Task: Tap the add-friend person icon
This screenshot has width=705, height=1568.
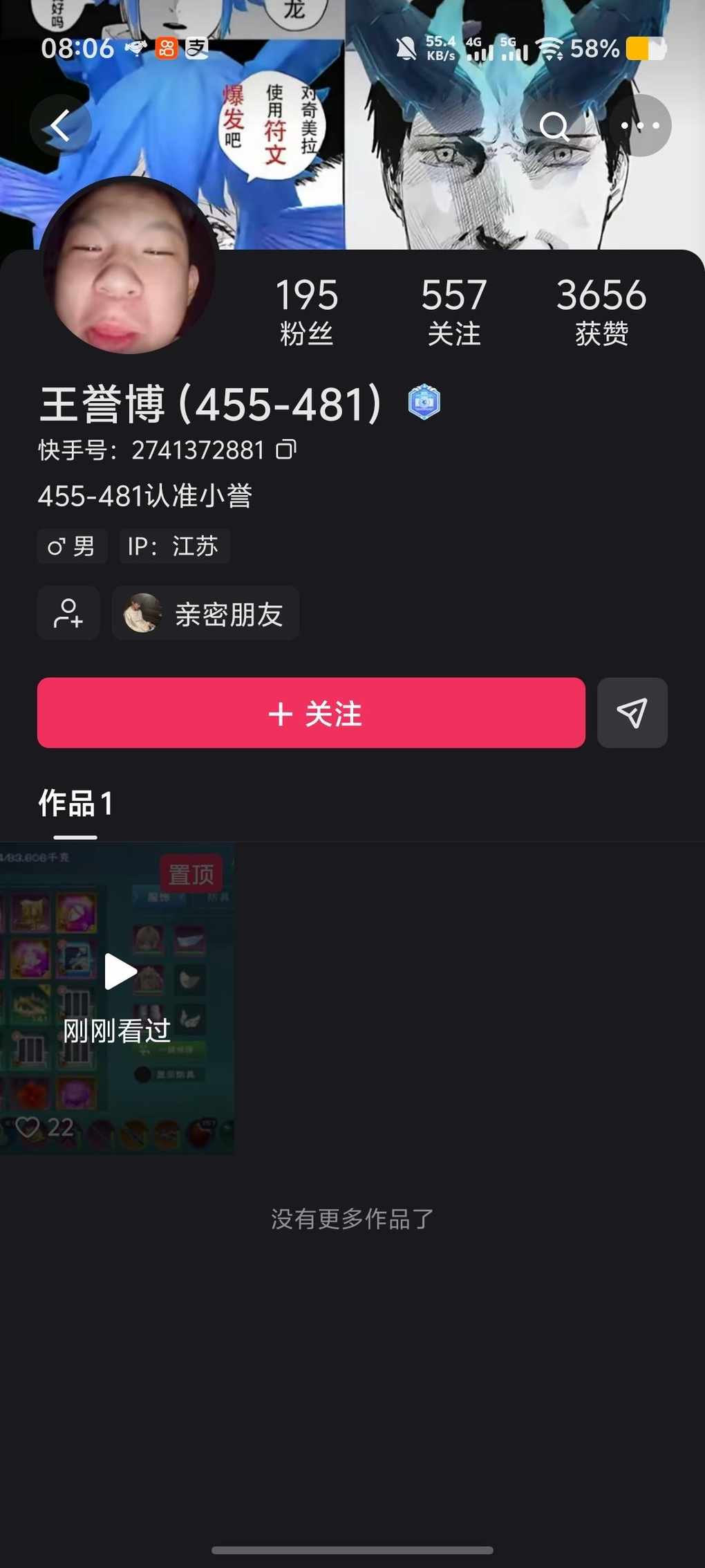Action: pyautogui.click(x=68, y=613)
